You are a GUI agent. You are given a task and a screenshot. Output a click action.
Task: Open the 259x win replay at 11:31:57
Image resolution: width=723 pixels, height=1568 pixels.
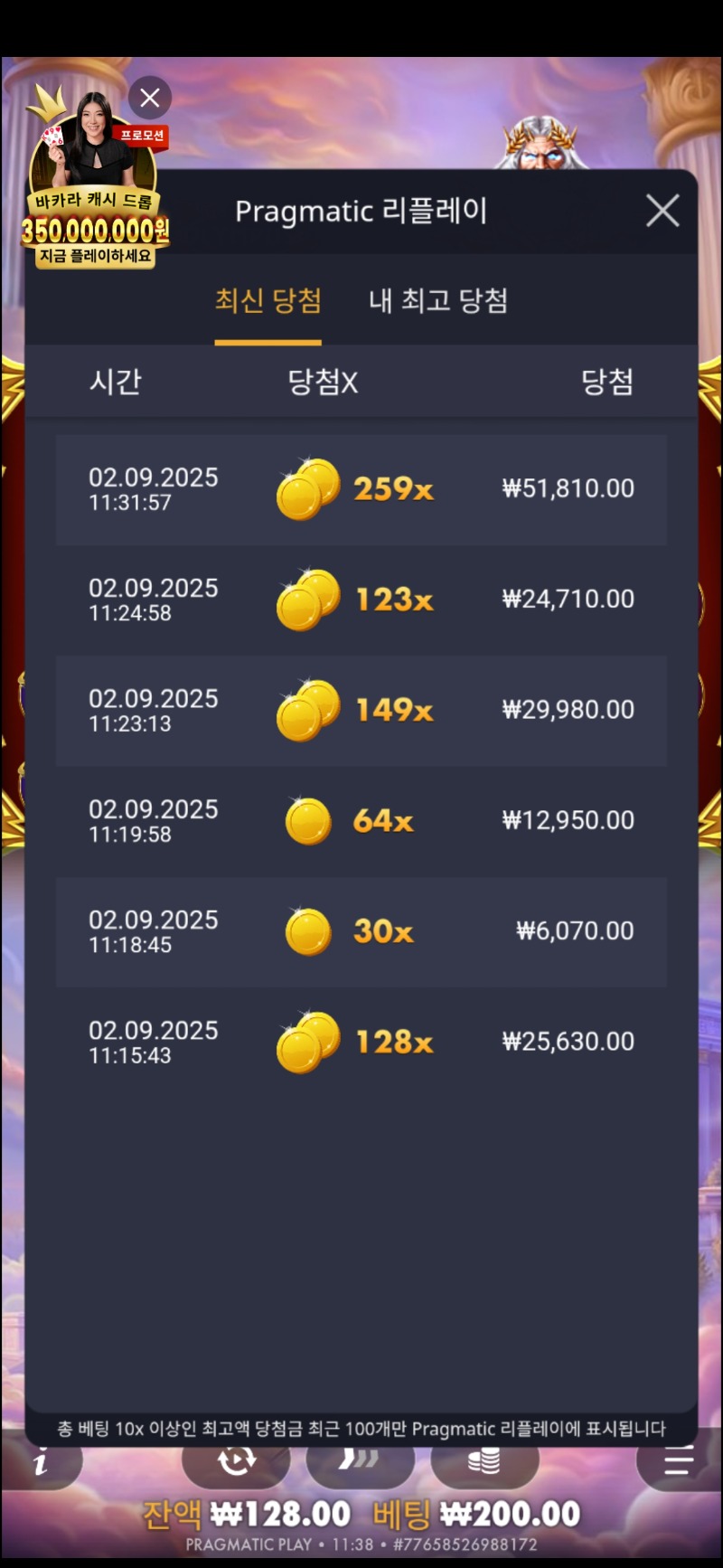tap(361, 489)
